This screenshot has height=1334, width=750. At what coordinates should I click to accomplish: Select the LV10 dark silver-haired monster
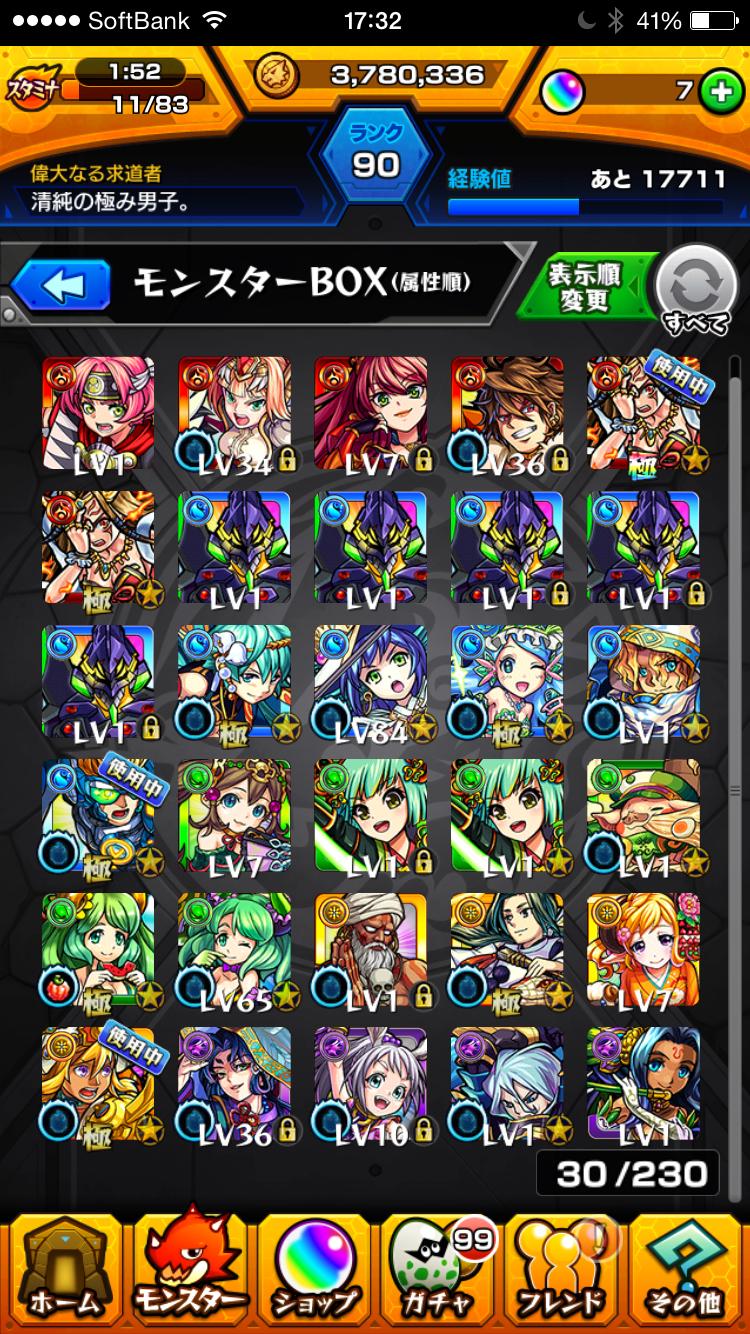tap(371, 1083)
